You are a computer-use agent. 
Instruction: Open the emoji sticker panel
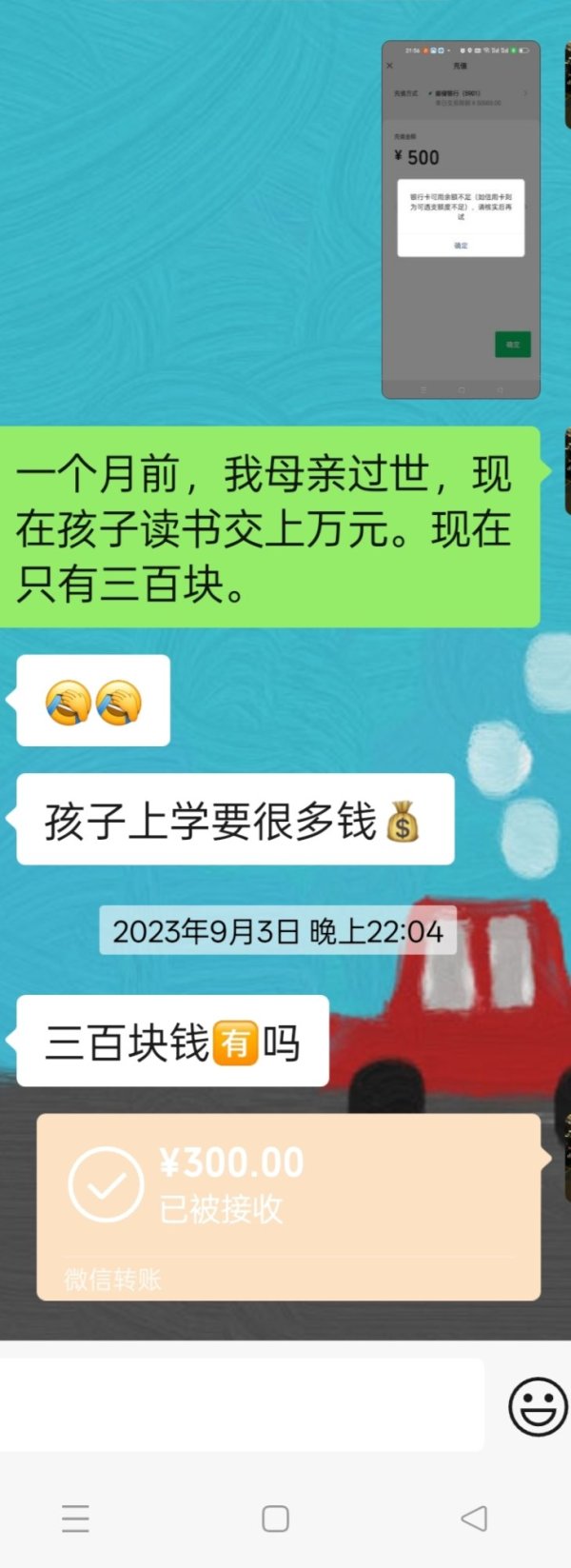pyautogui.click(x=537, y=1405)
